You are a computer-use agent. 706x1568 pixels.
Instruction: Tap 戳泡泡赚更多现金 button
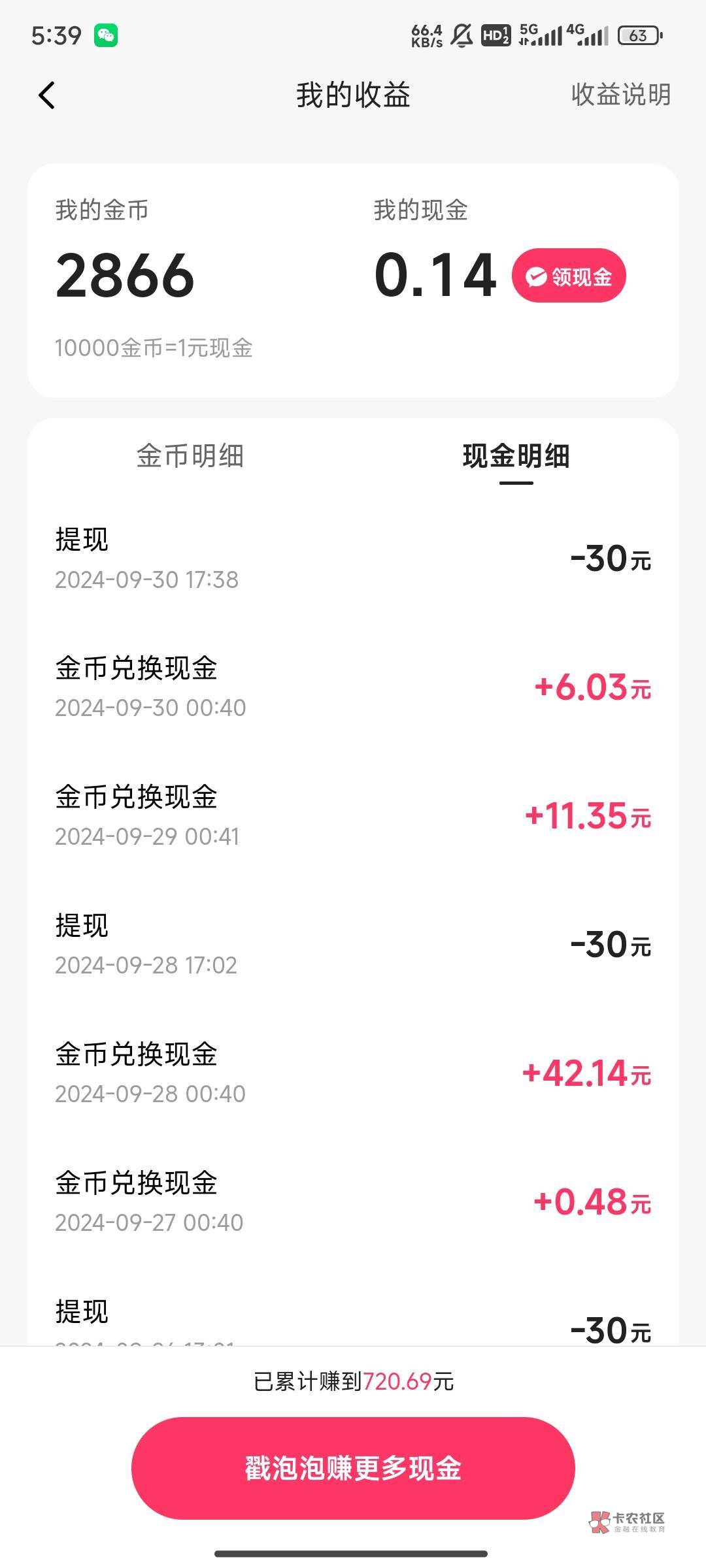(x=353, y=1468)
